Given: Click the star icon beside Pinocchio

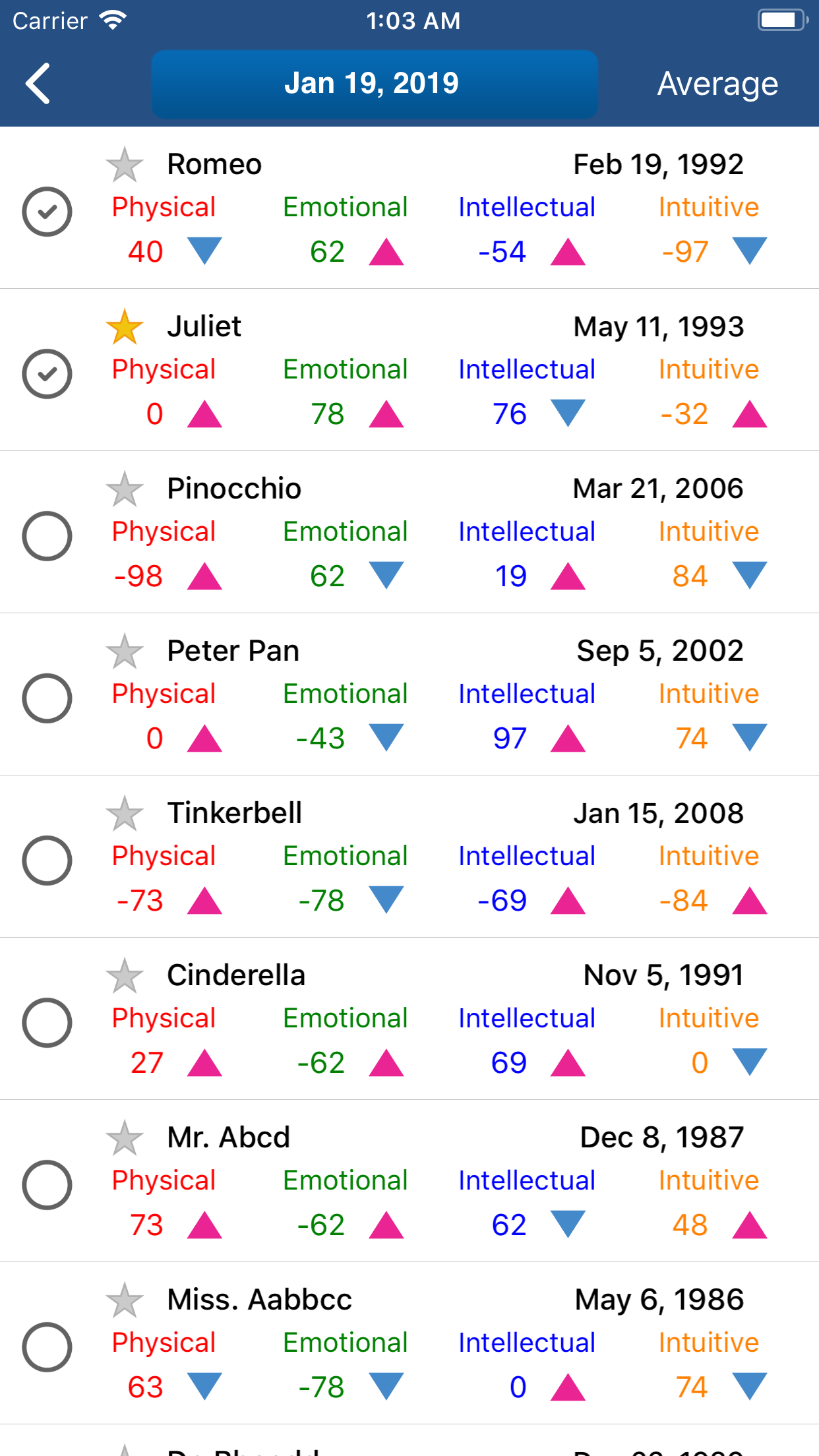Looking at the screenshot, I should pyautogui.click(x=125, y=488).
